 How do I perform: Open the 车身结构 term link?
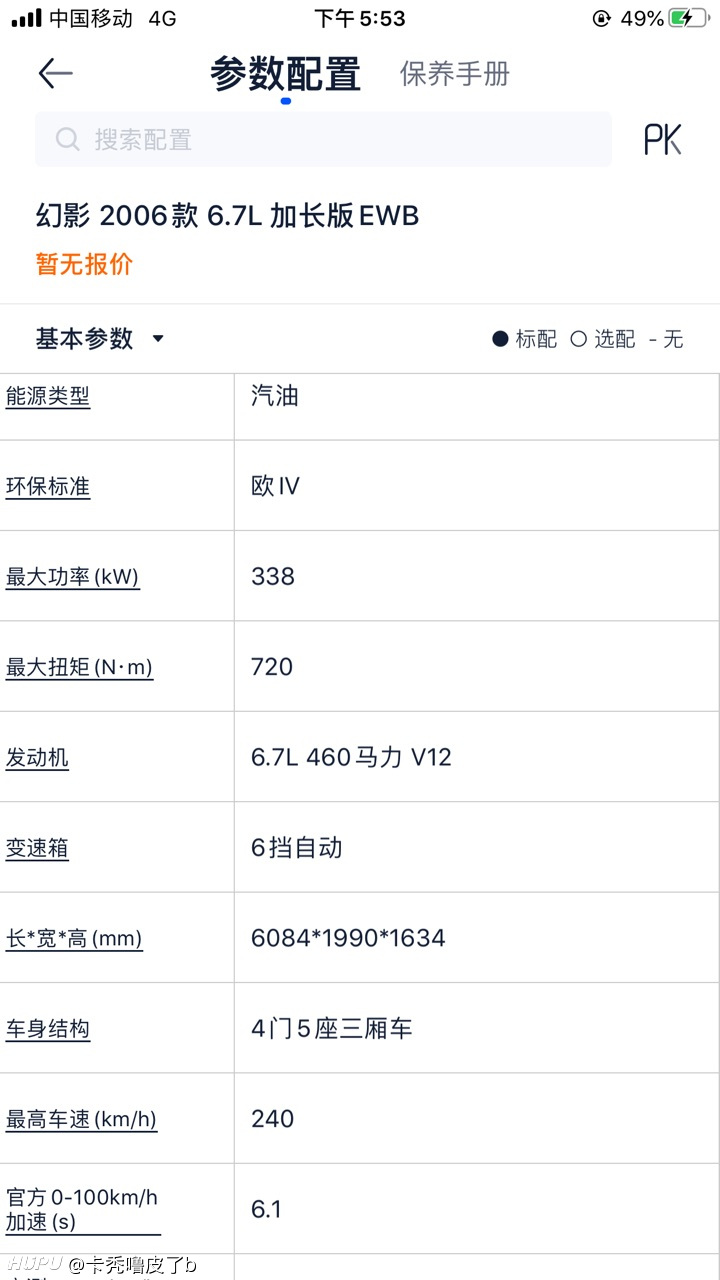coord(48,1029)
